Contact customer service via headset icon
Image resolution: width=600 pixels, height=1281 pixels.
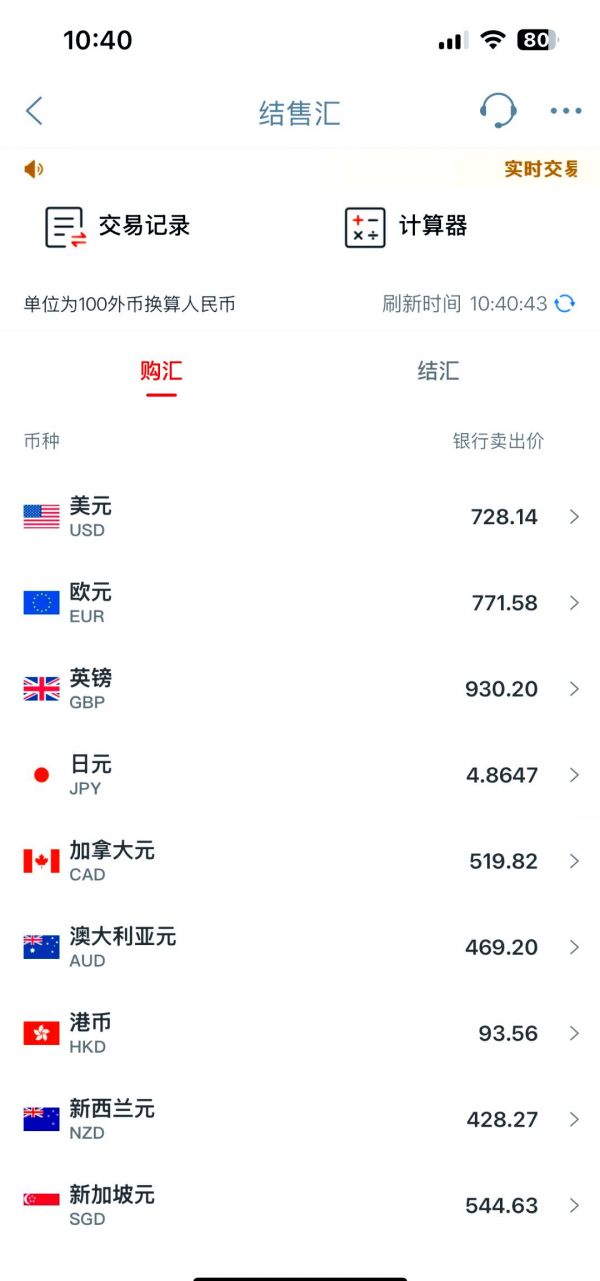click(497, 110)
